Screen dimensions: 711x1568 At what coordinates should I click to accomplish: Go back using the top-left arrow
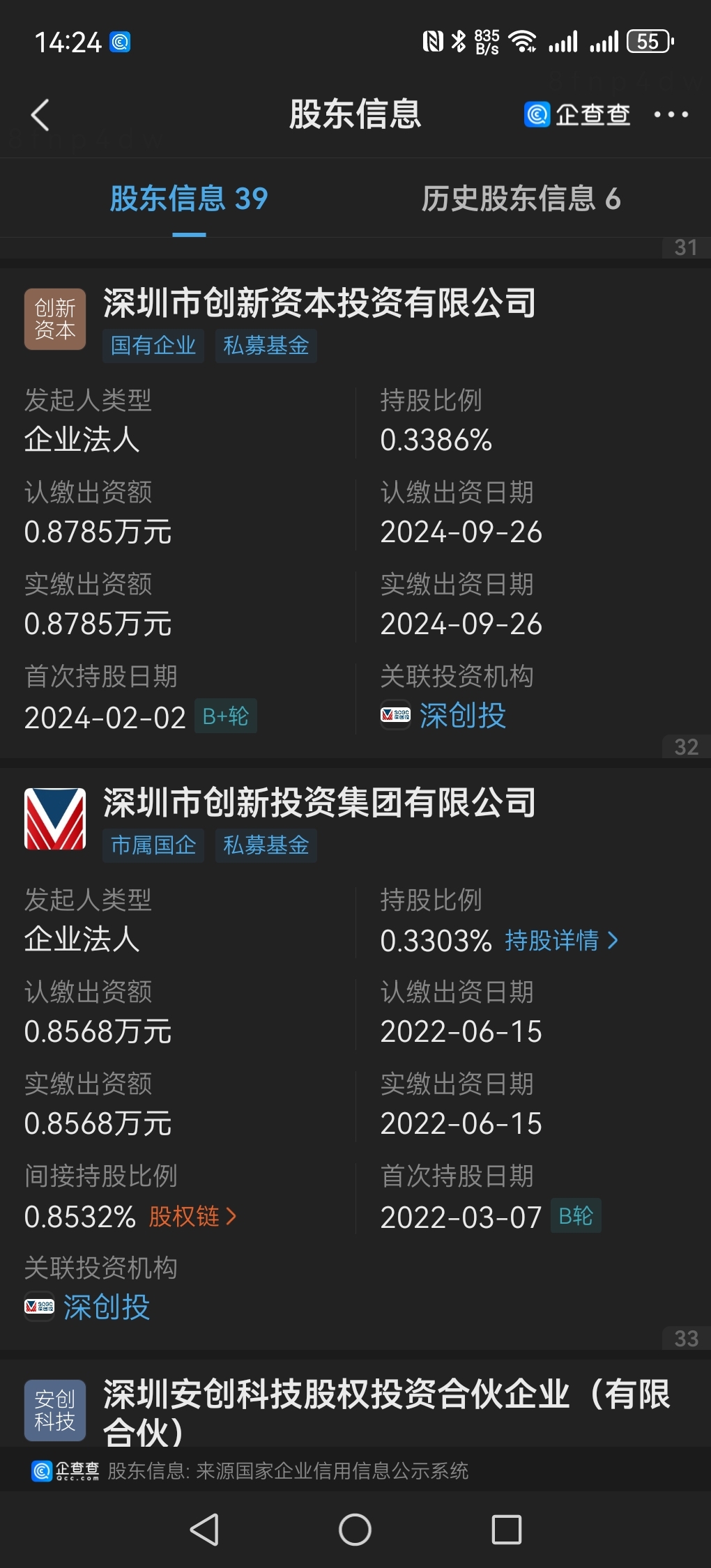(40, 115)
